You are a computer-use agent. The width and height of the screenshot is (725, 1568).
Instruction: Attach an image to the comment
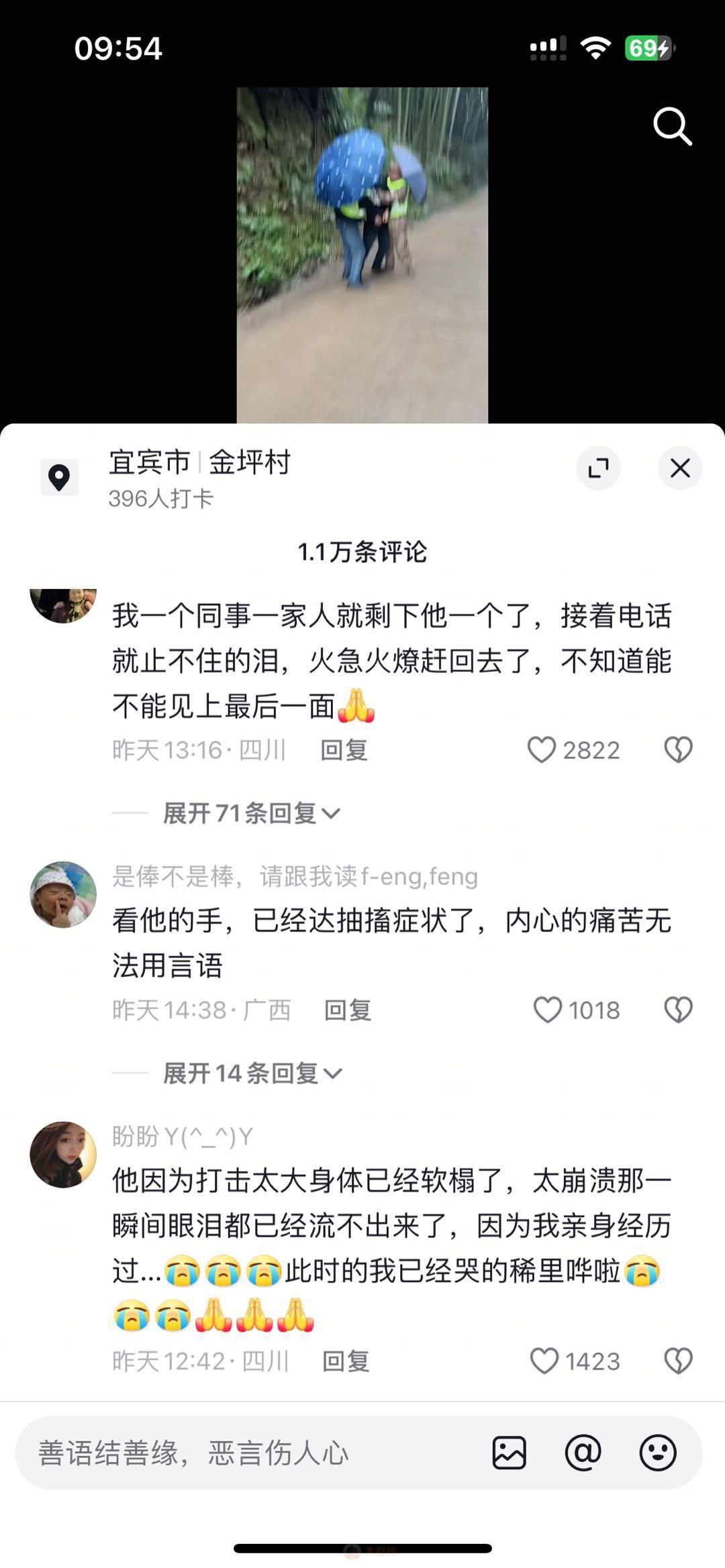[x=509, y=1453]
